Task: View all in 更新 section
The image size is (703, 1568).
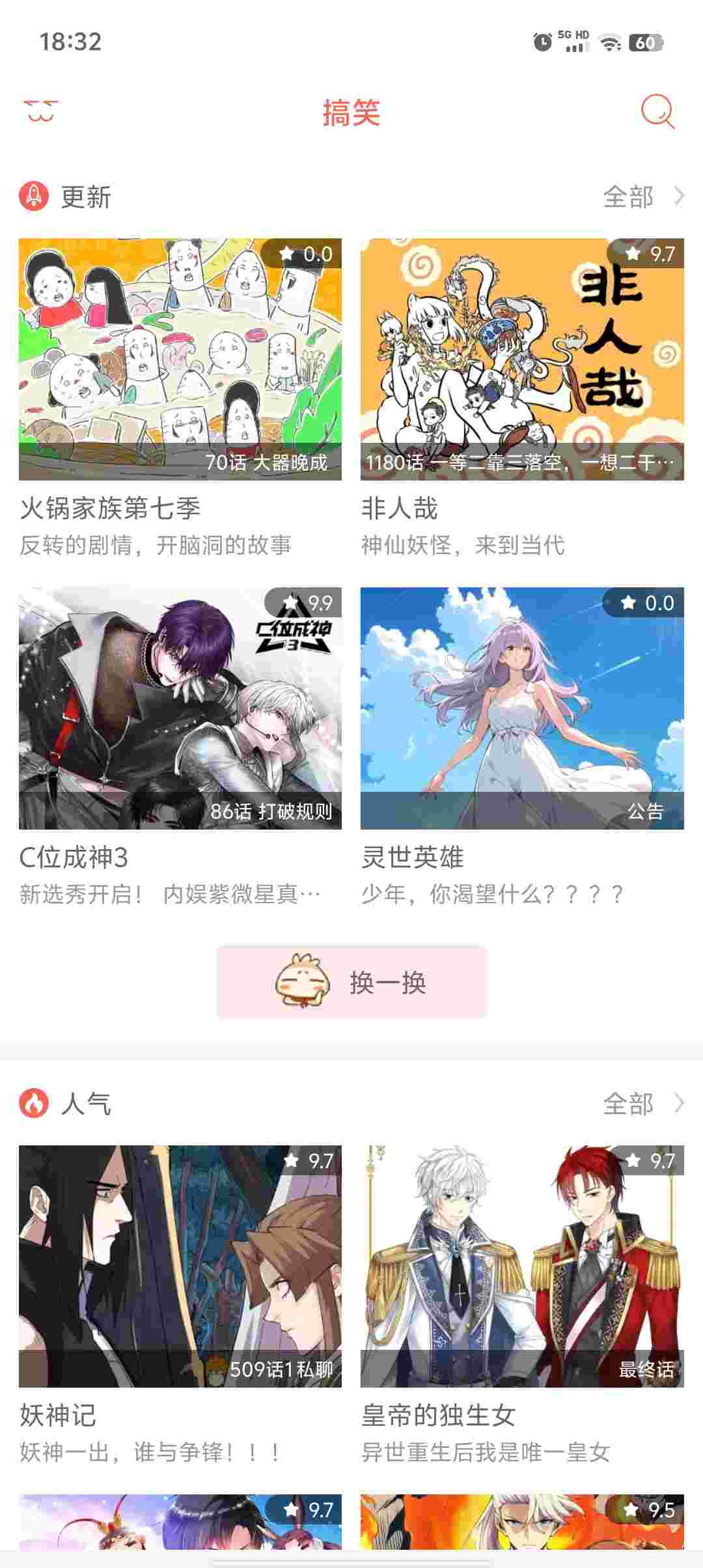Action: click(642, 197)
